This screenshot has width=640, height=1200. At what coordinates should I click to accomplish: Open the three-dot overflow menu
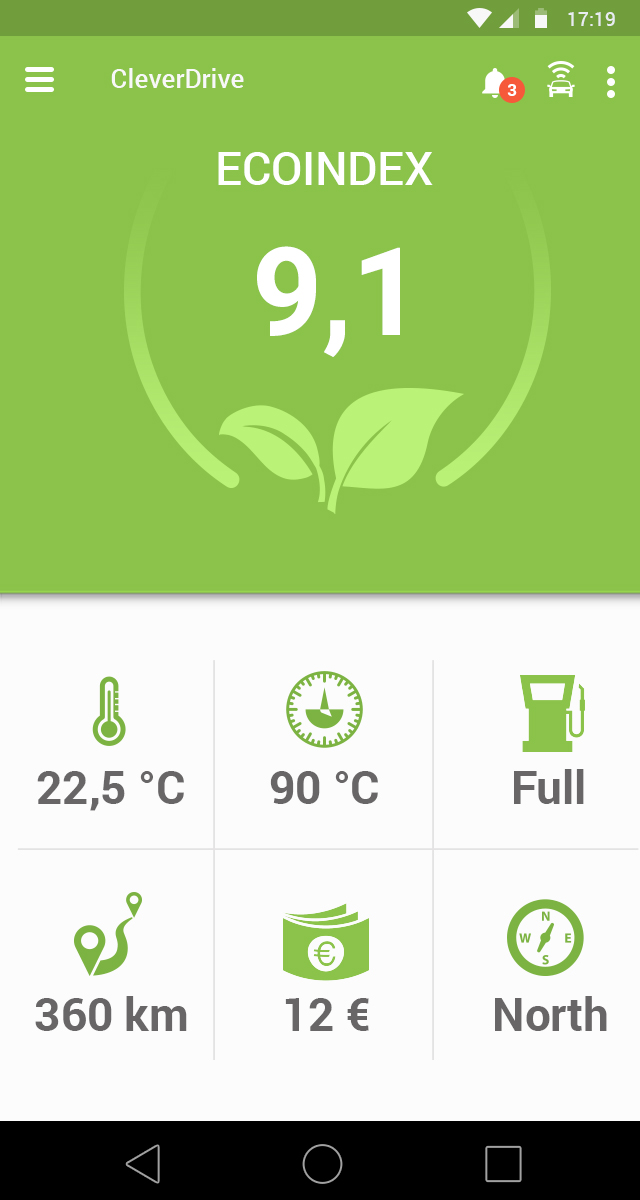611,81
